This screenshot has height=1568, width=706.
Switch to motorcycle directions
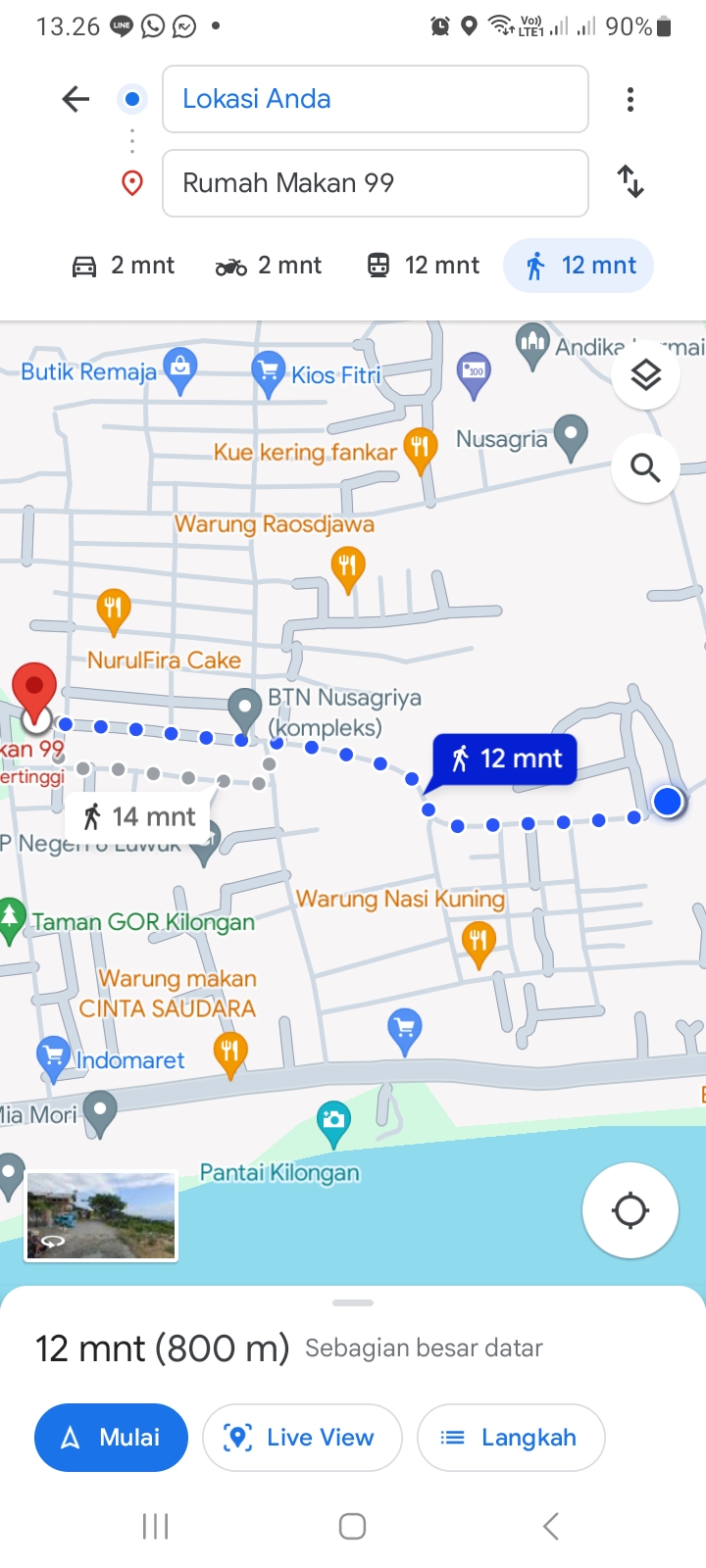[x=269, y=266]
